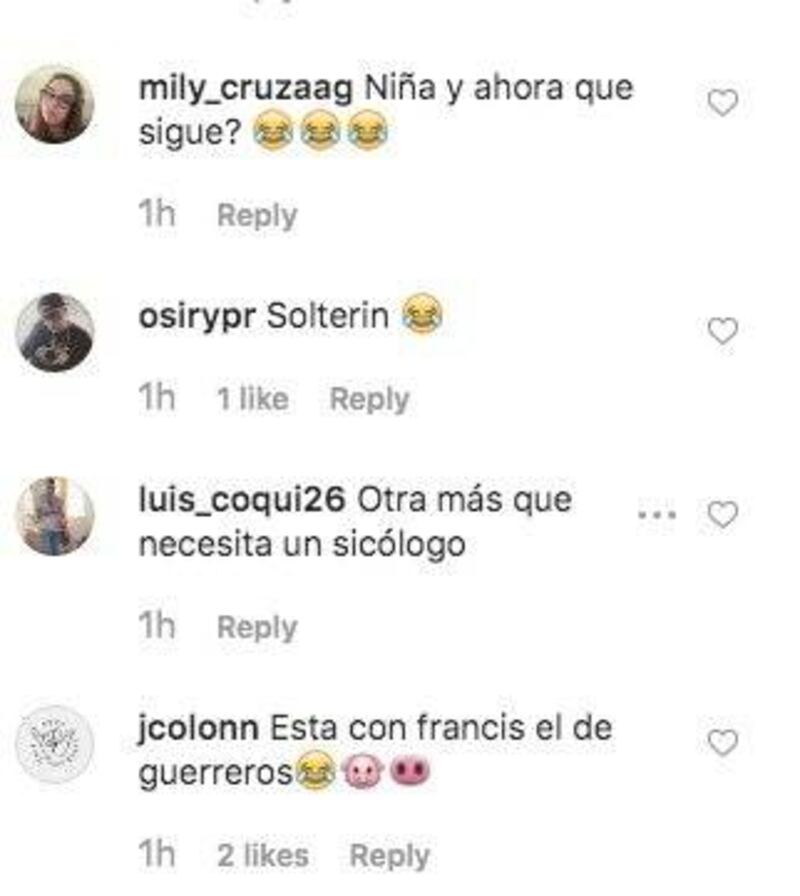The image size is (800, 896).
Task: Like osirypr's Solterin comment
Action: [722, 331]
